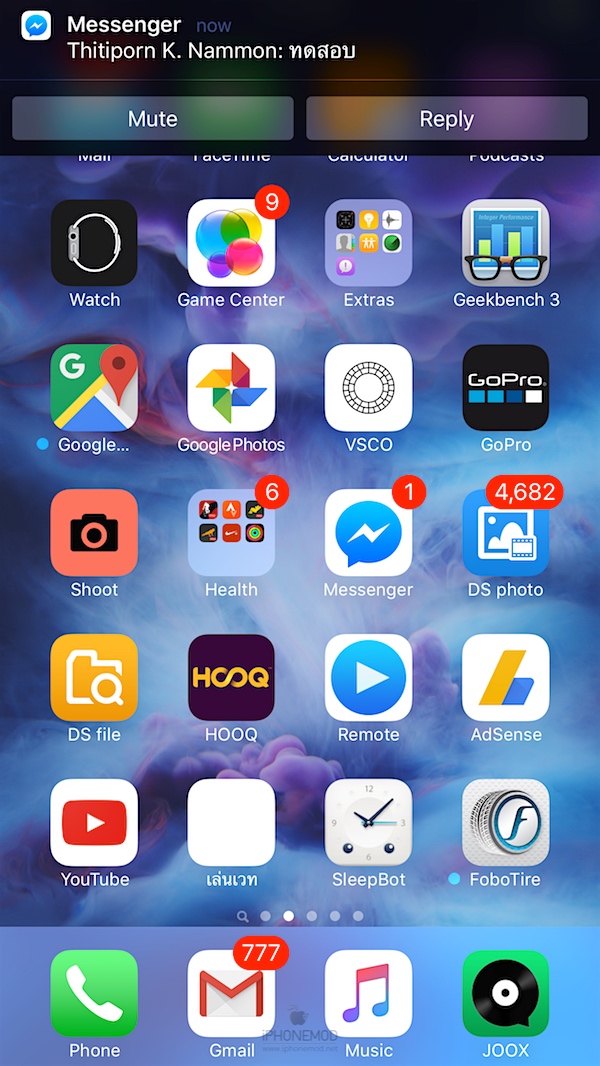600x1066 pixels.
Task: Mute the Messenger notification
Action: pos(153,119)
